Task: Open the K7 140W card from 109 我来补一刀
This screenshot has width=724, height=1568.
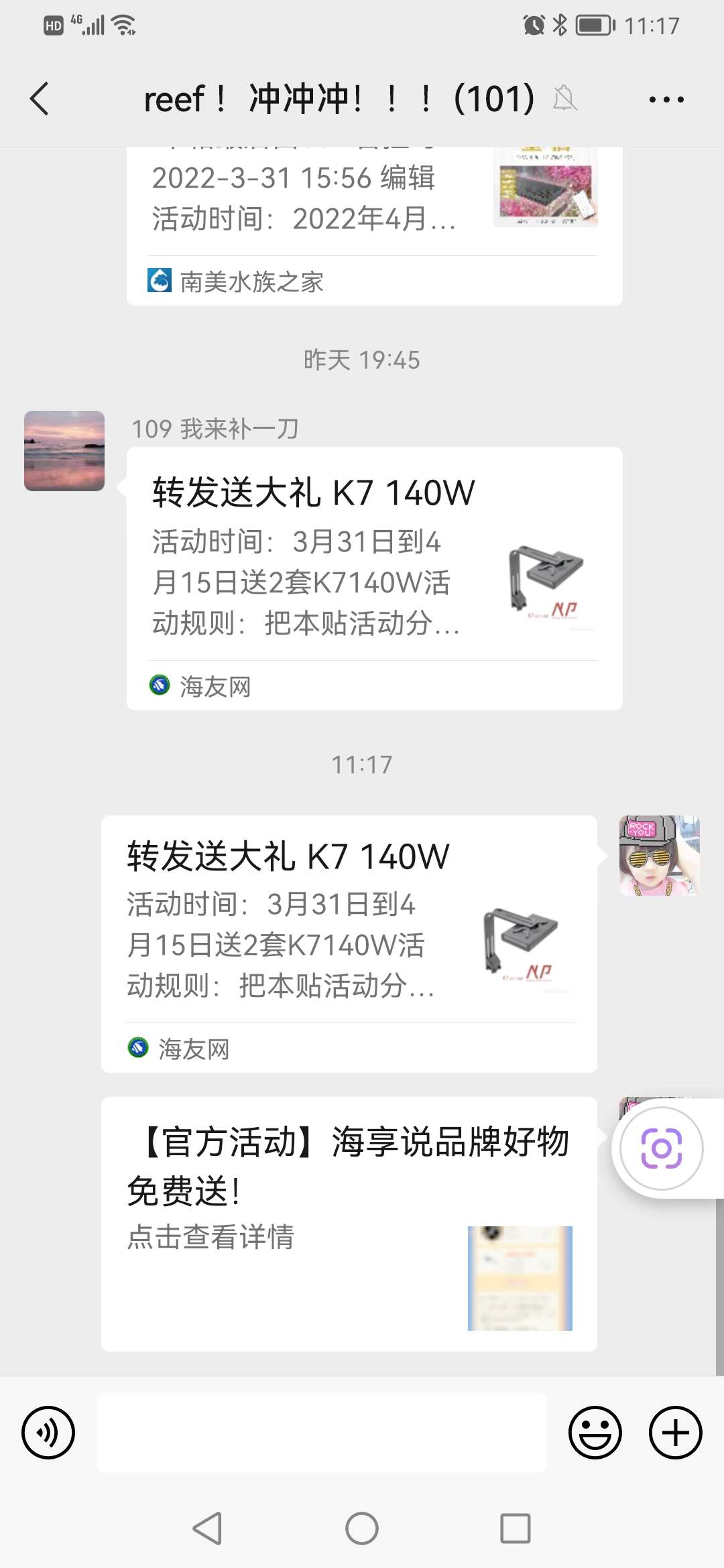Action: point(374,578)
